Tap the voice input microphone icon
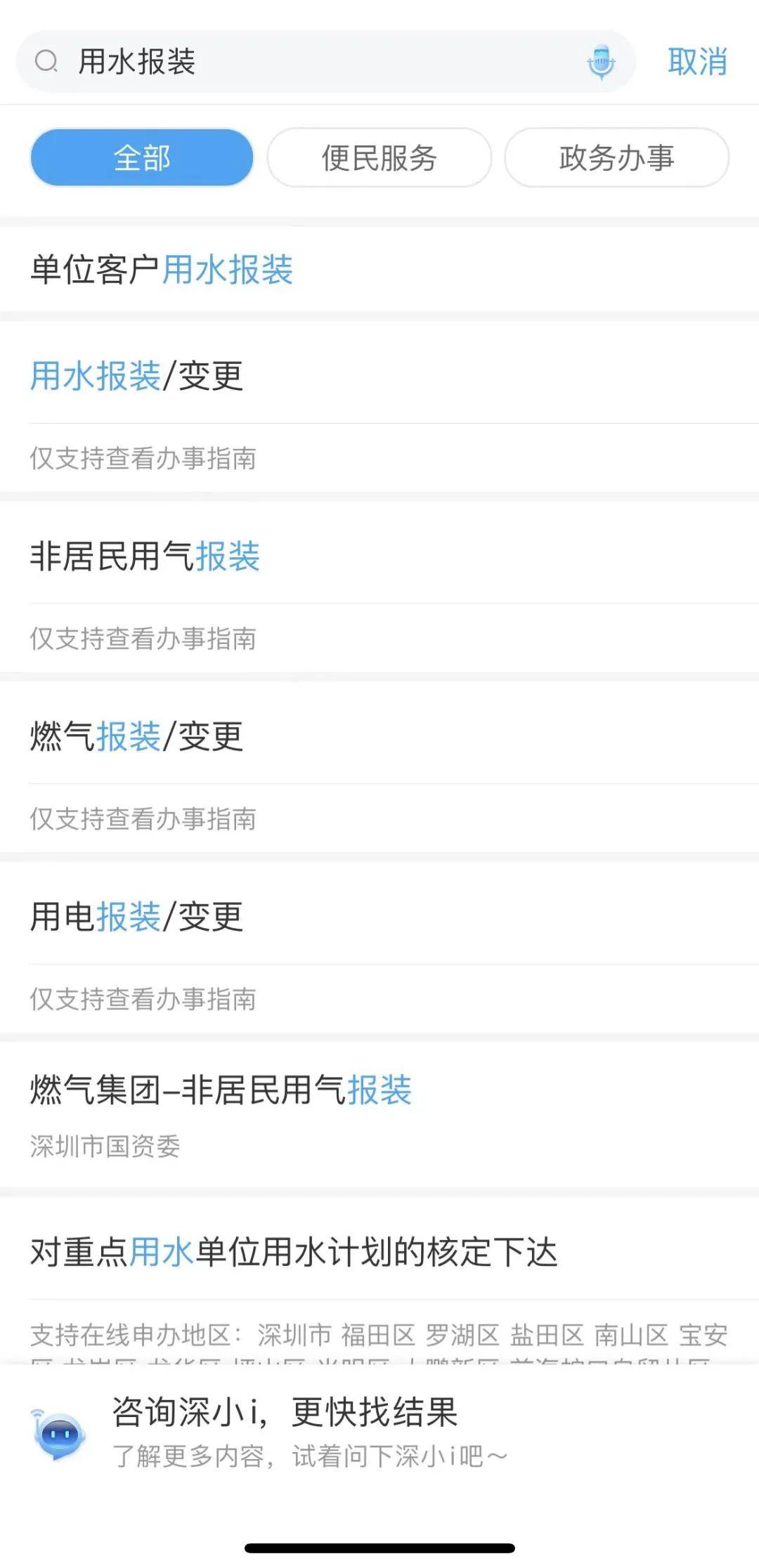Screen dimensions: 759x1568 (x=601, y=62)
